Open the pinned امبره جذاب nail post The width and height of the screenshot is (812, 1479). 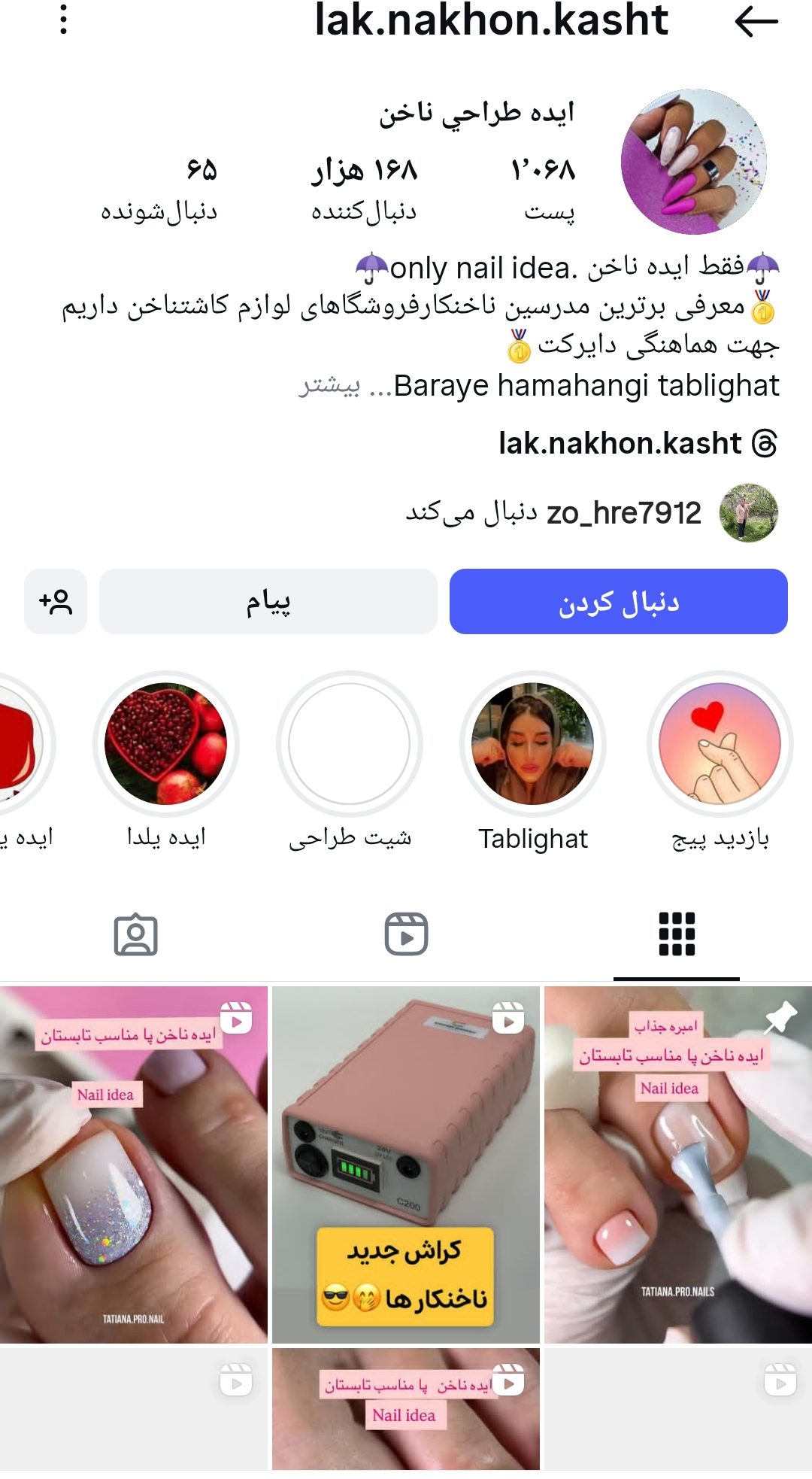click(677, 1164)
